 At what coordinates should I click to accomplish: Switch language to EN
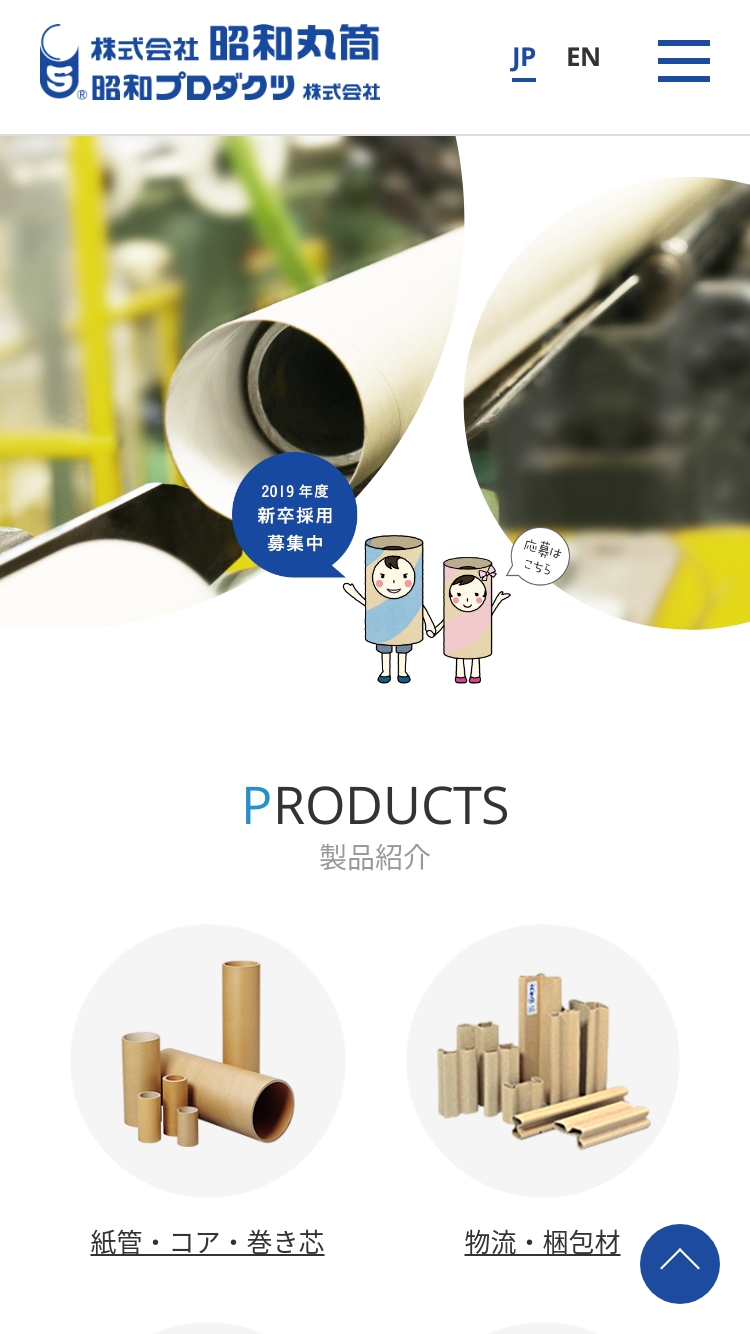pyautogui.click(x=583, y=57)
